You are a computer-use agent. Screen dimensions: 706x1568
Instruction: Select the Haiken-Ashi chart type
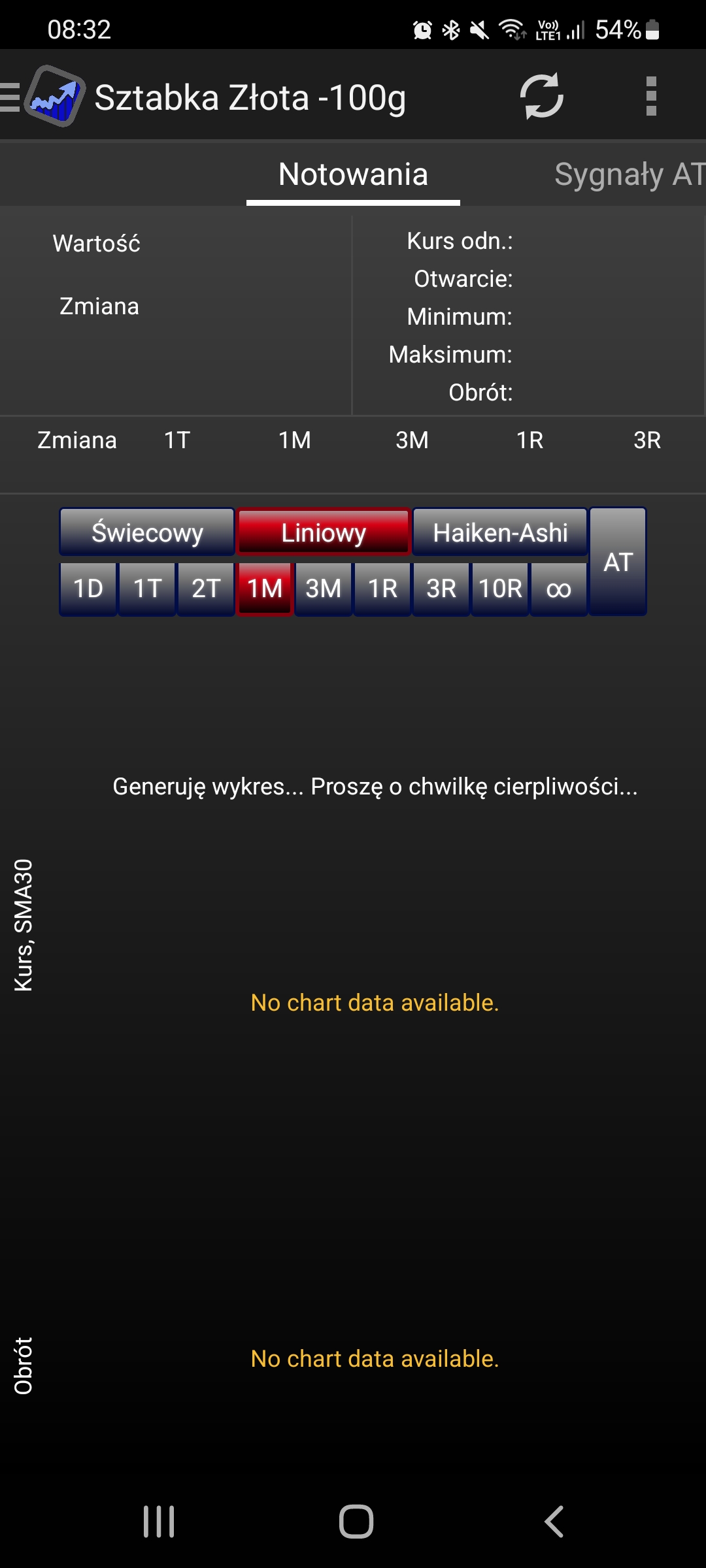tap(500, 532)
